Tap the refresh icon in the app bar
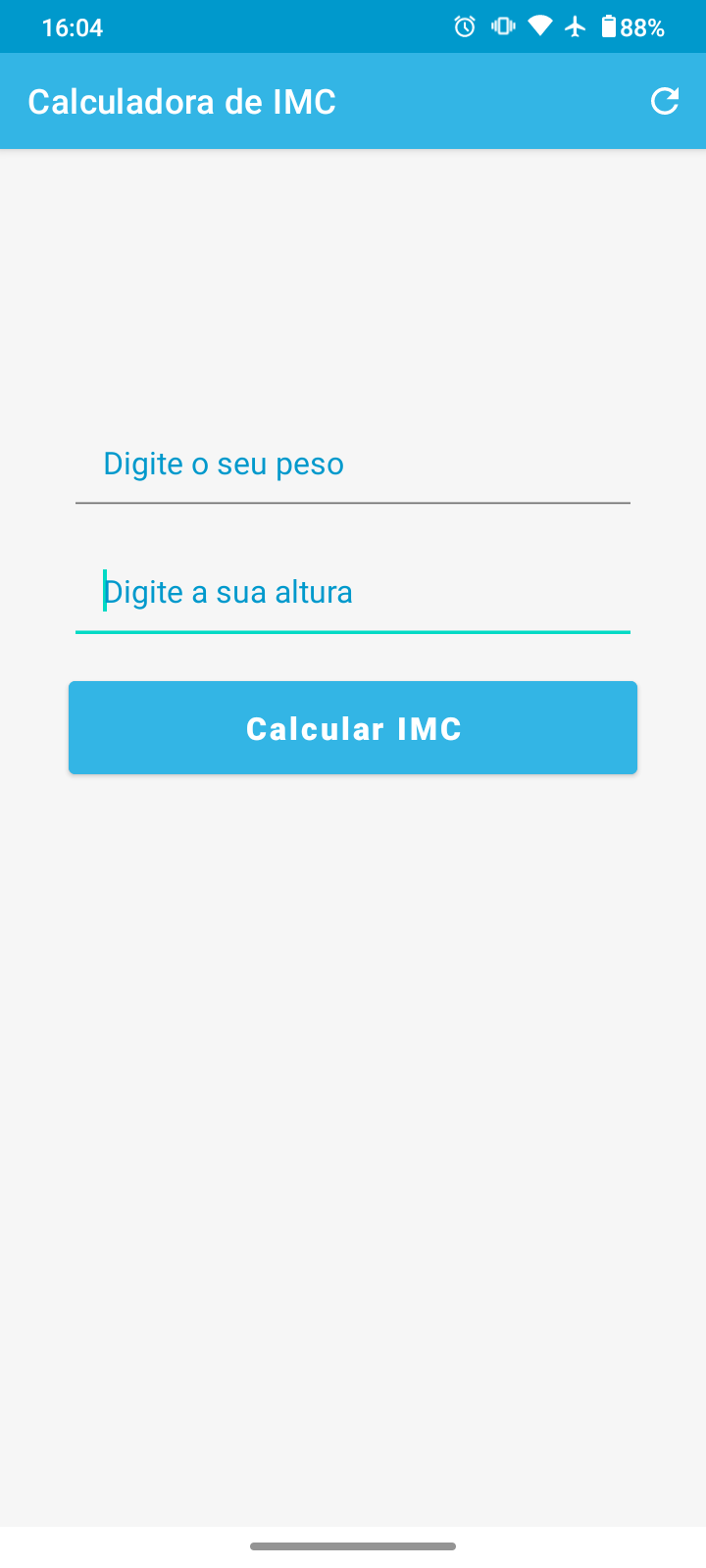 tap(666, 101)
